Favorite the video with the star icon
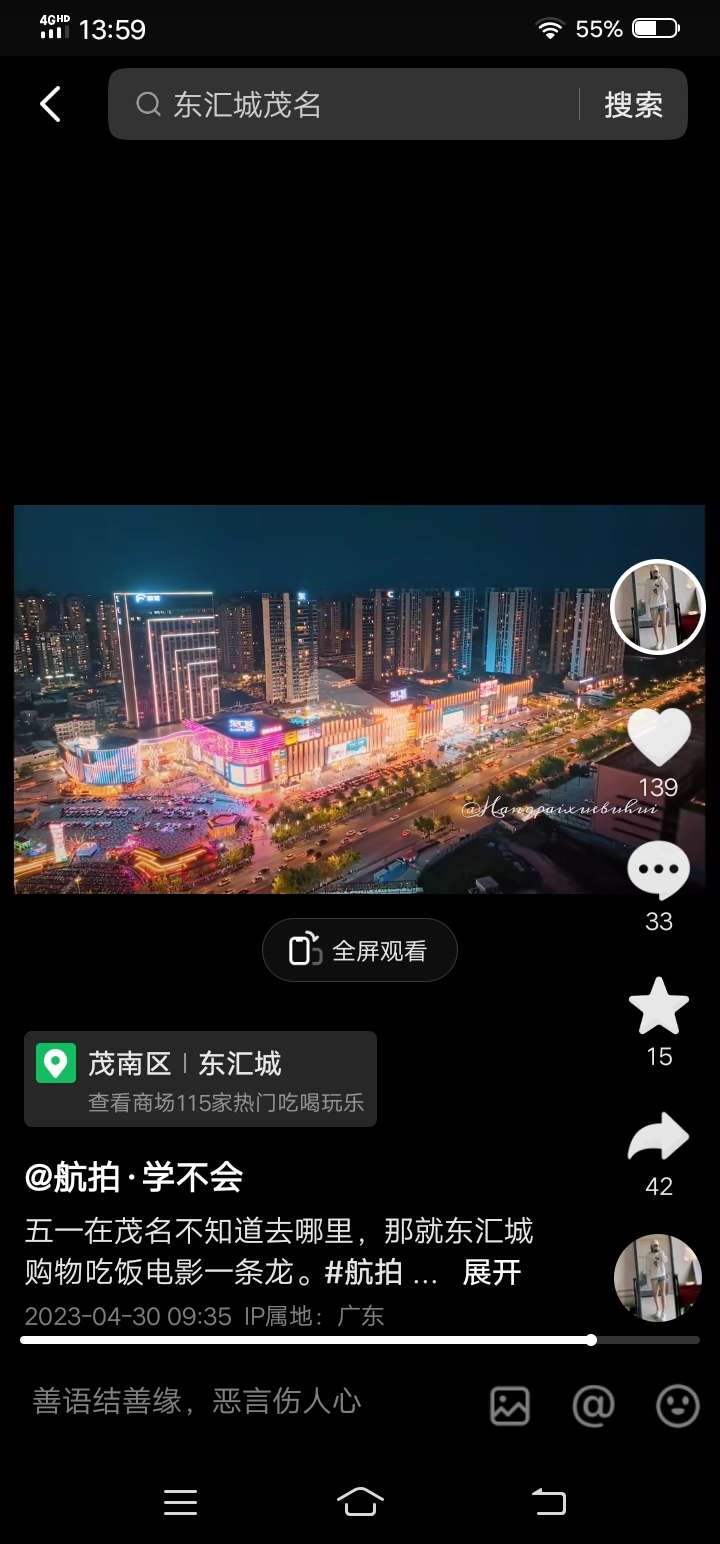The width and height of the screenshot is (720, 1544). (x=659, y=1008)
